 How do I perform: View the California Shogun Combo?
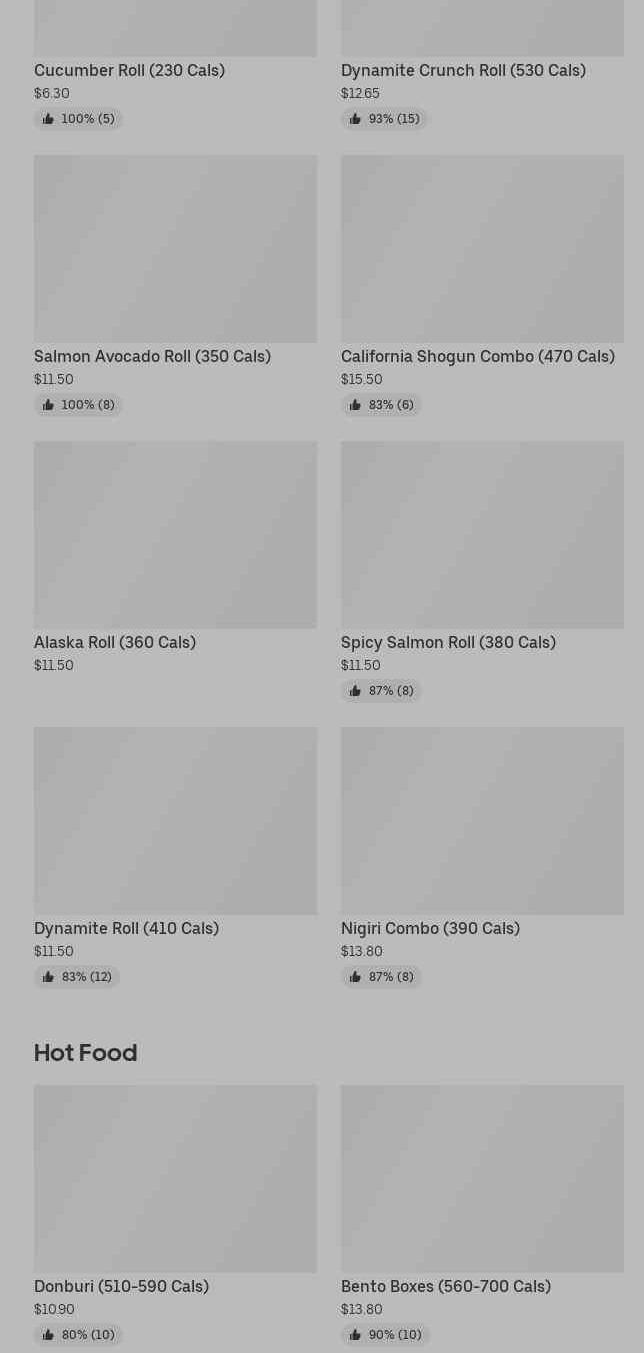pyautogui.click(x=482, y=285)
